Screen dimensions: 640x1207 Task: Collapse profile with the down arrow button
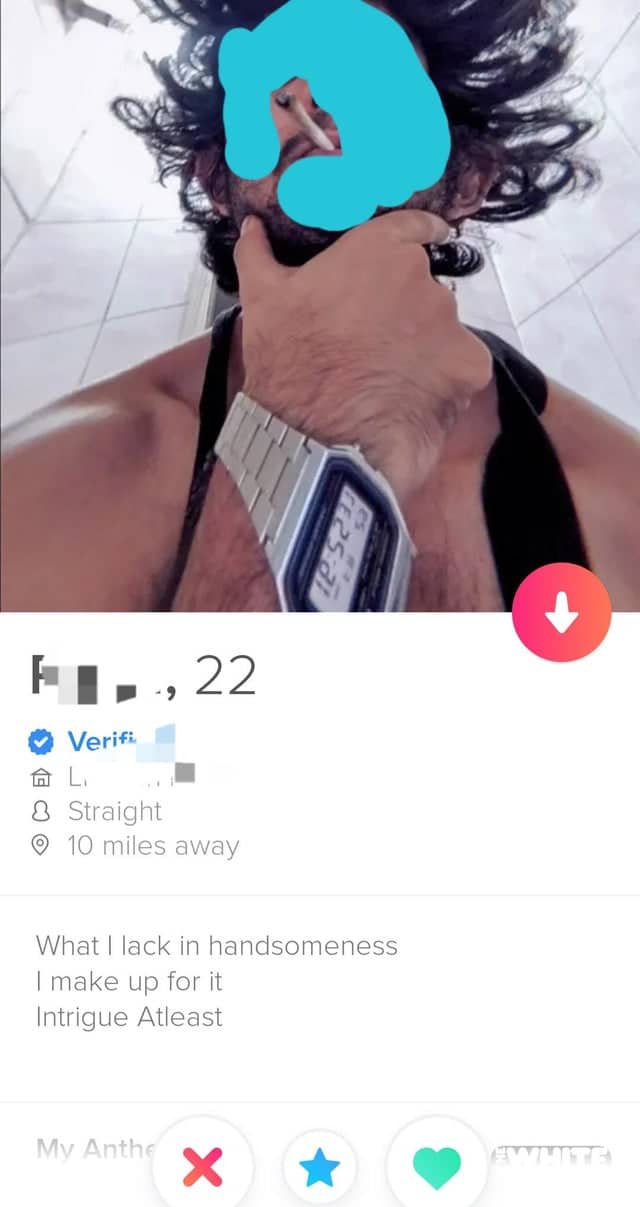coord(561,612)
